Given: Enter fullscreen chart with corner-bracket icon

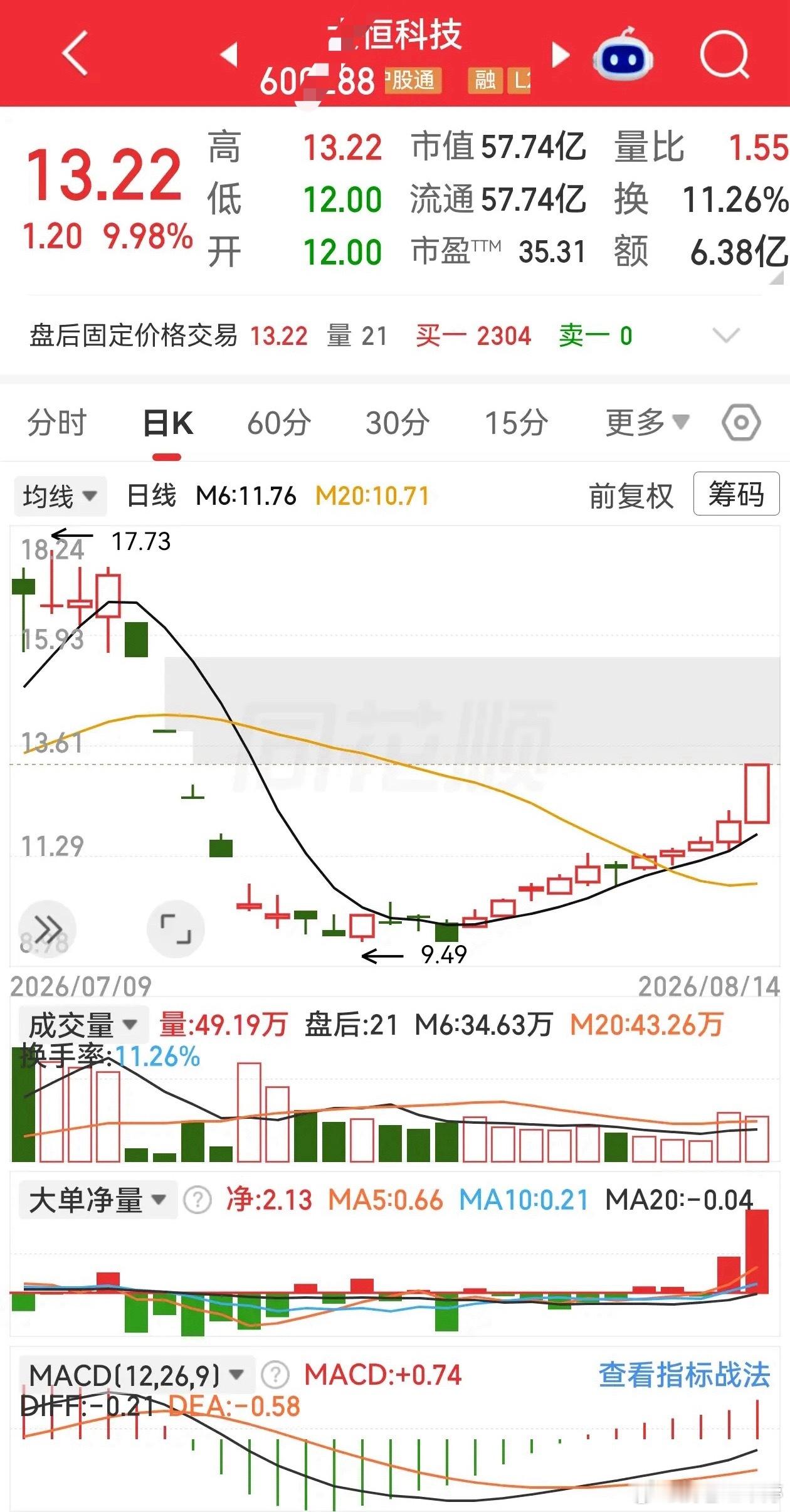Looking at the screenshot, I should 176,929.
